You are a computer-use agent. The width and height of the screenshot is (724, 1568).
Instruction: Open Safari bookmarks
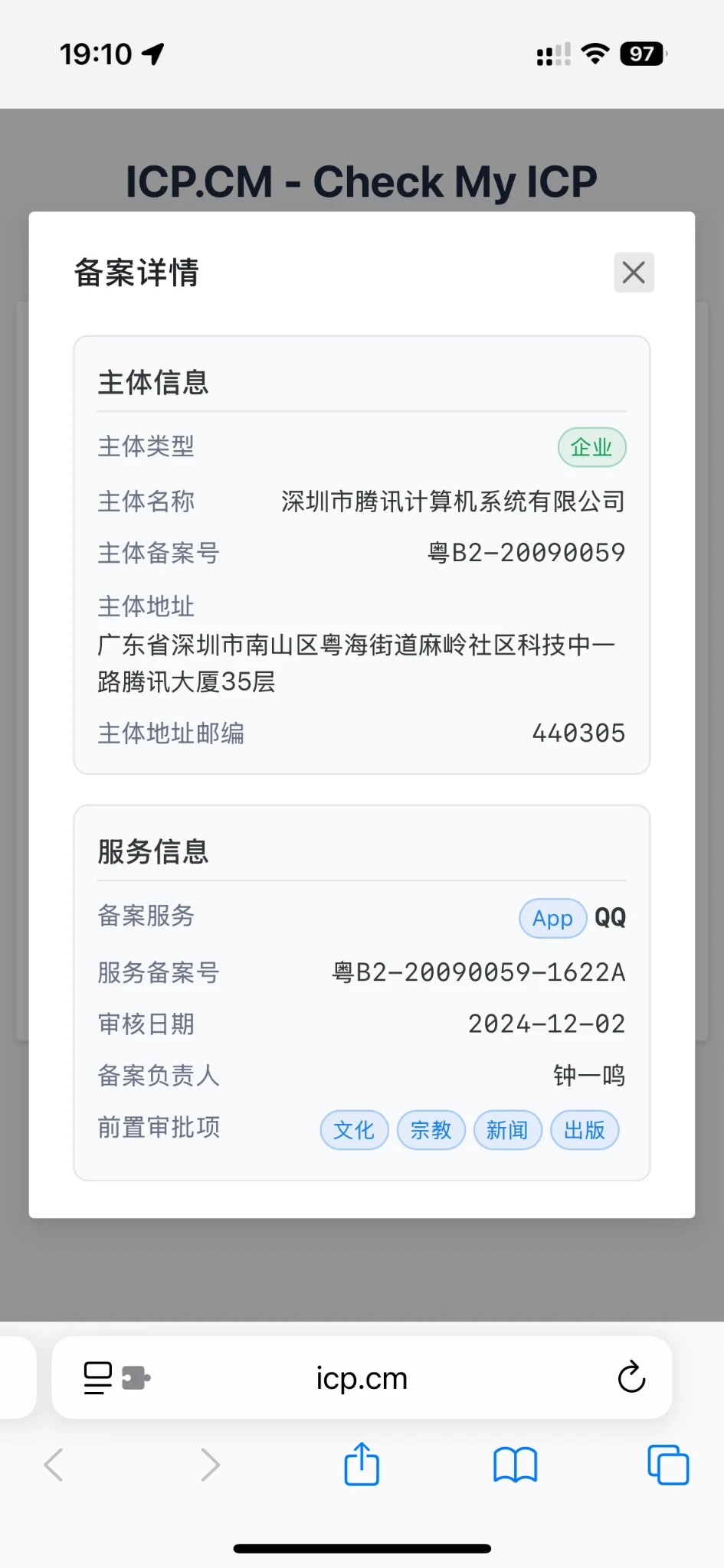(515, 1465)
